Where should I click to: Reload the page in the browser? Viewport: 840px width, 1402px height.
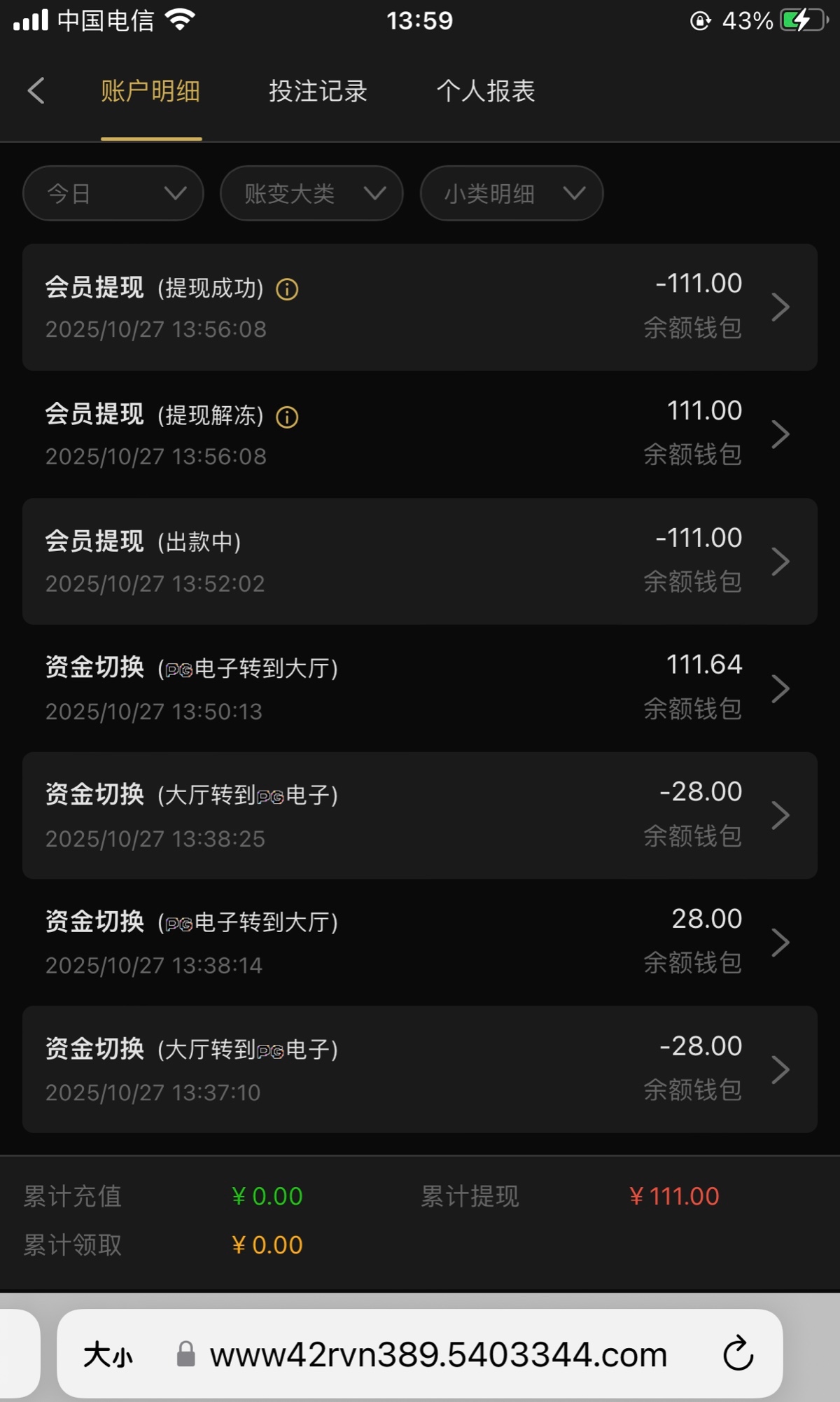[738, 1354]
